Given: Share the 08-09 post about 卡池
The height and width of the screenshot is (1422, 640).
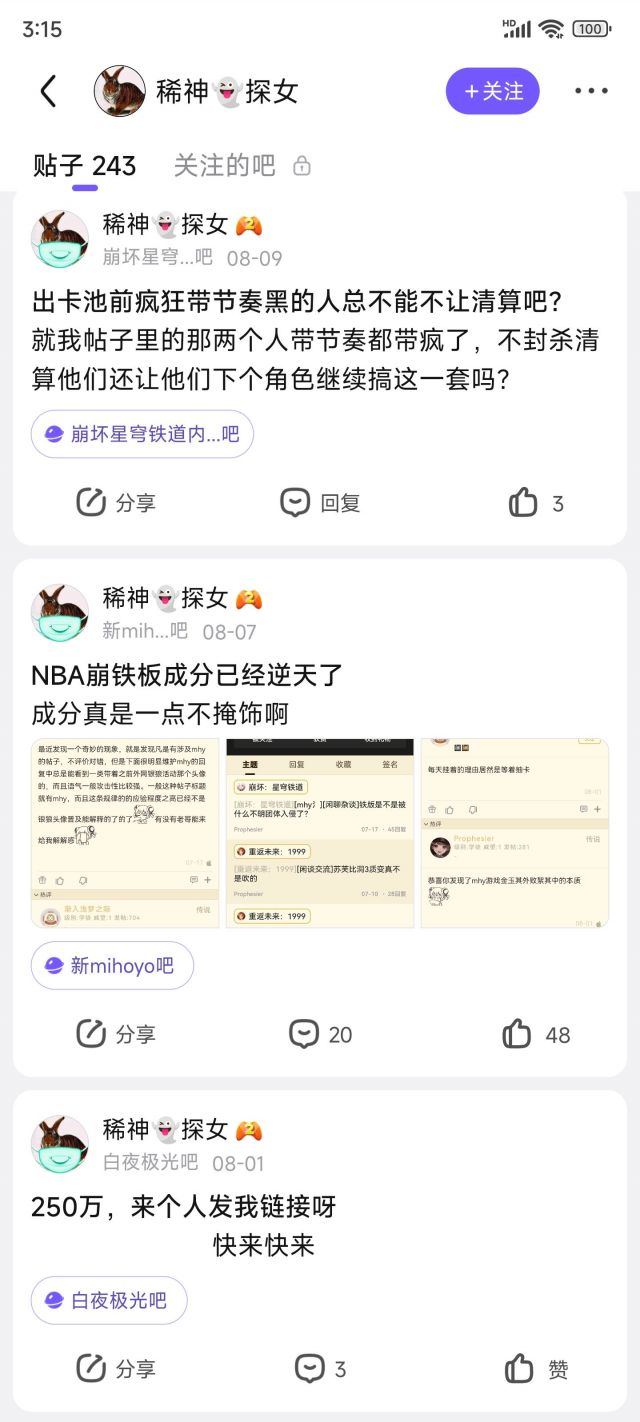Looking at the screenshot, I should click(x=117, y=503).
